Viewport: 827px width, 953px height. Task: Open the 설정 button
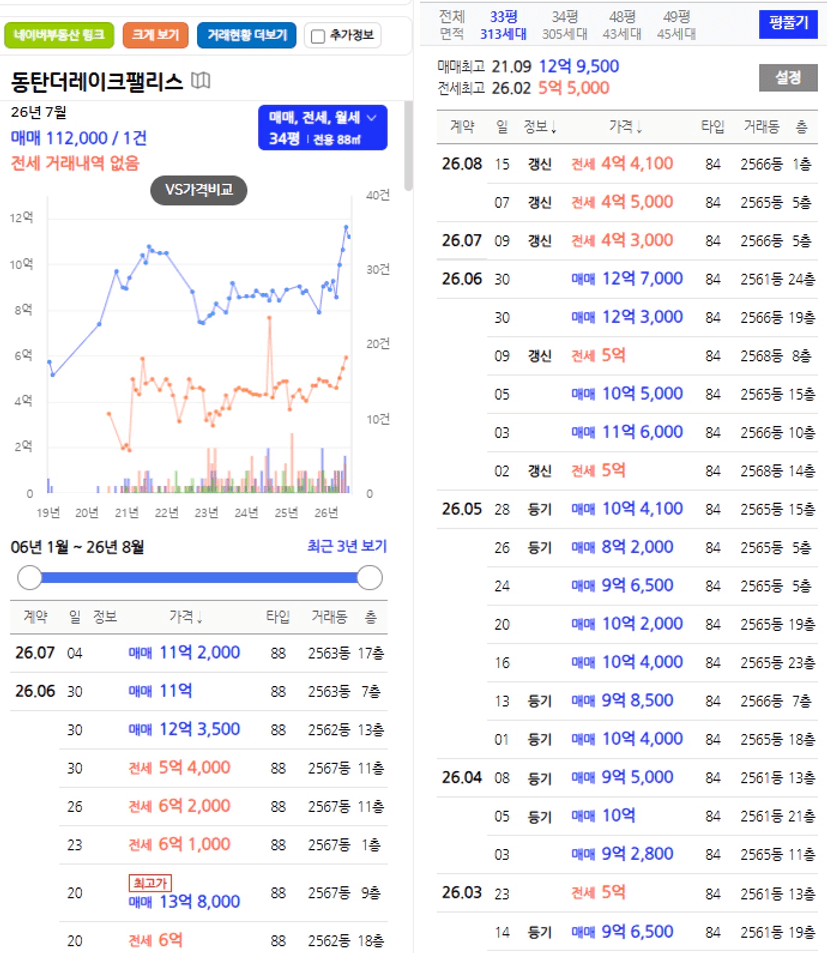[x=788, y=78]
